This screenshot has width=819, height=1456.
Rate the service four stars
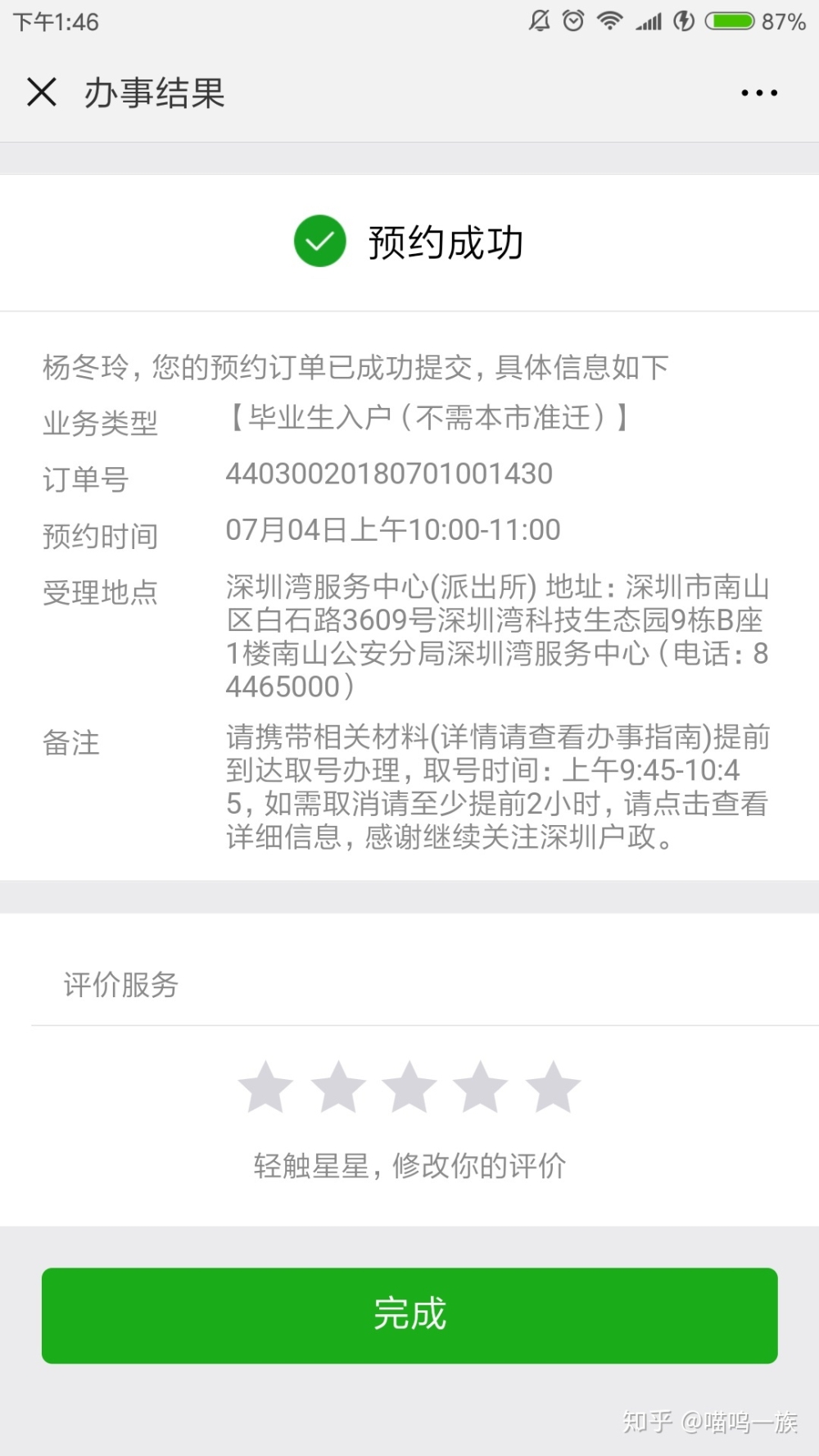[481, 1087]
